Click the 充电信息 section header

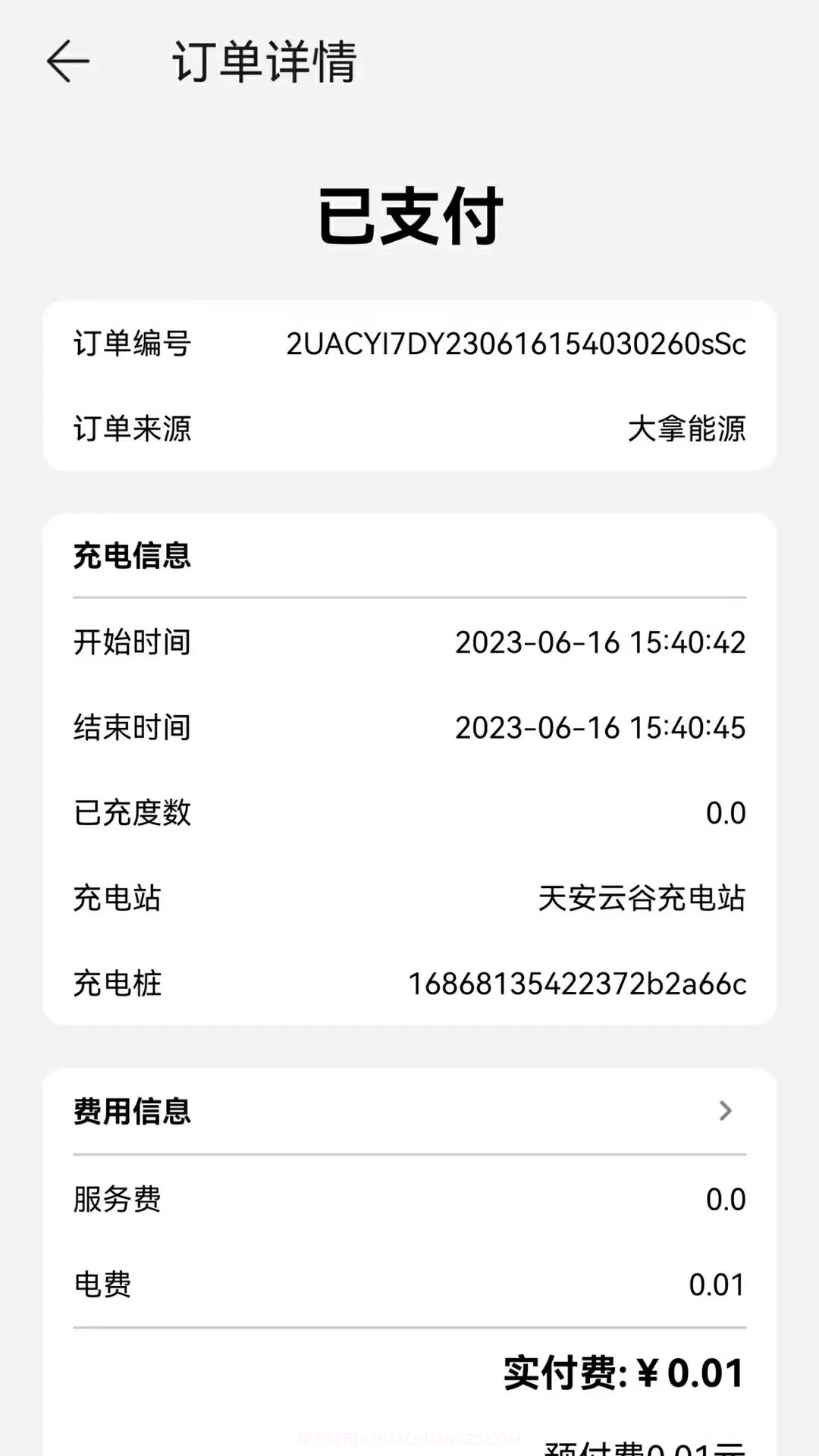pos(131,556)
